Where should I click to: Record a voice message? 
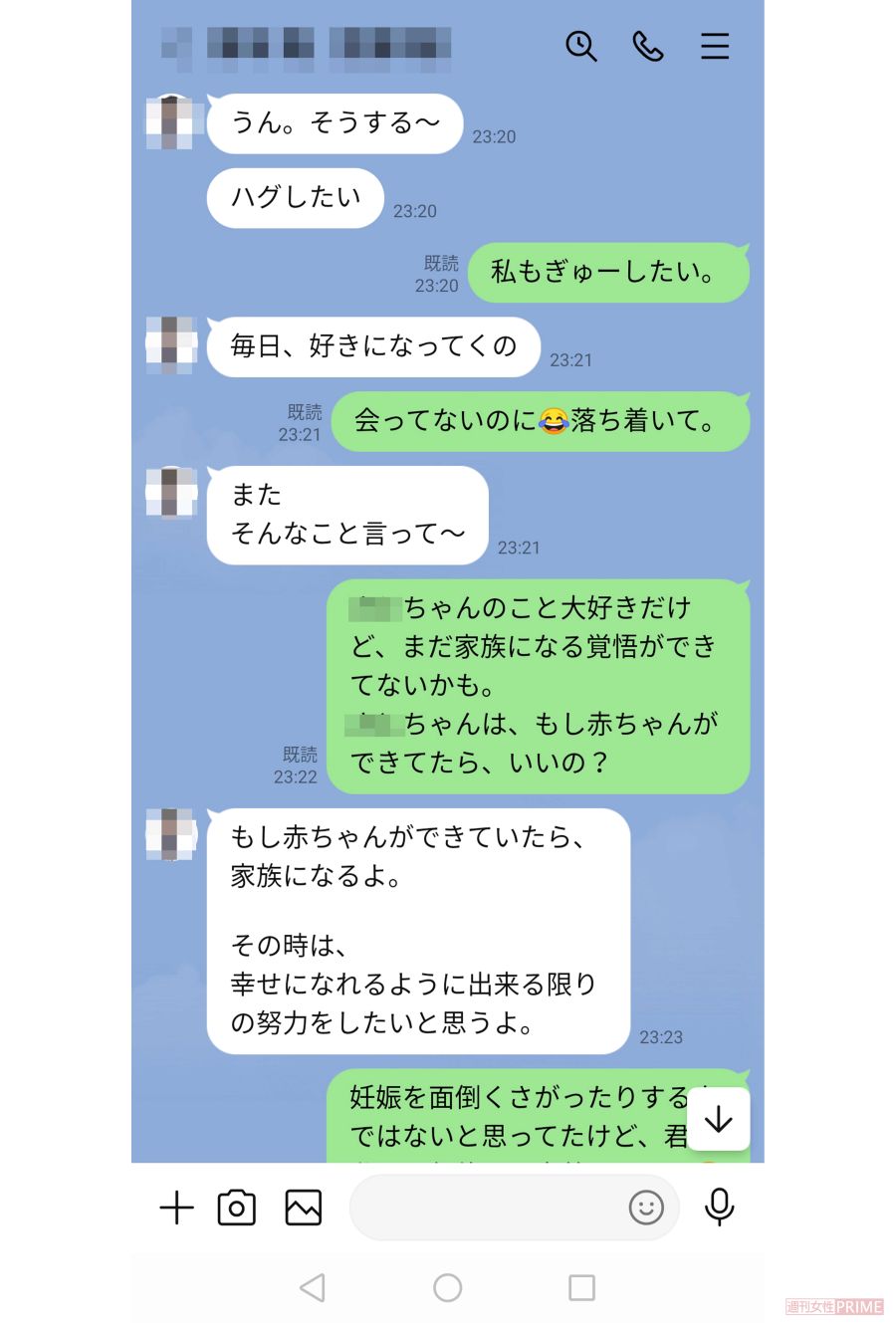coord(719,1208)
